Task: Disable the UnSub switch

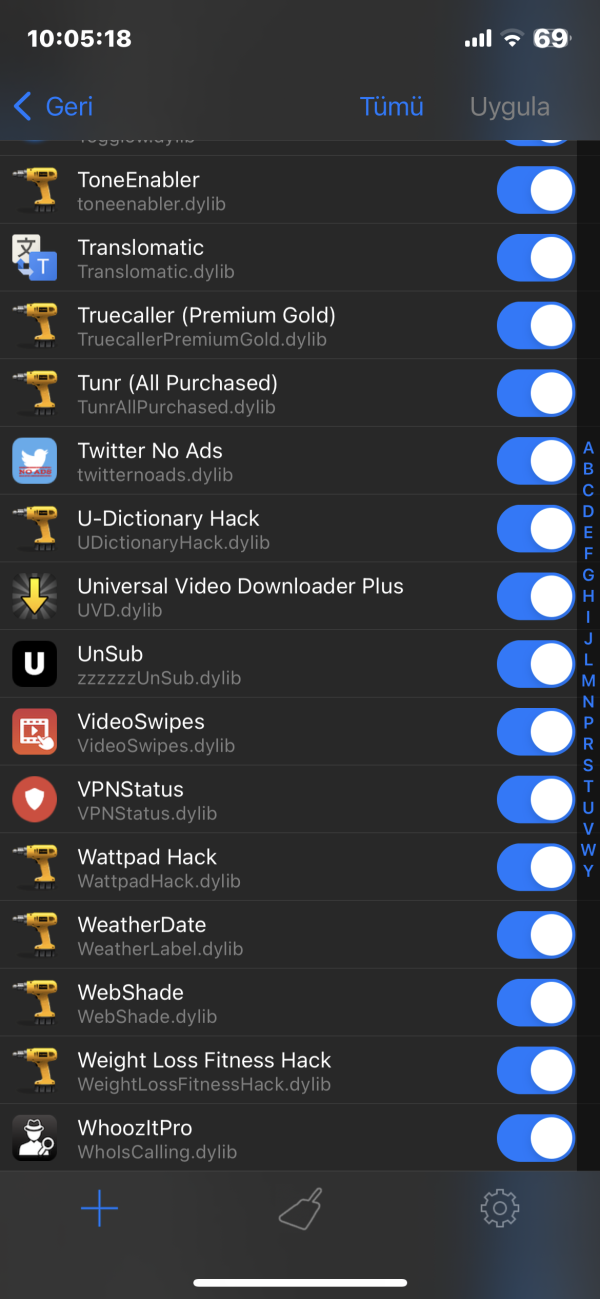Action: (x=535, y=664)
